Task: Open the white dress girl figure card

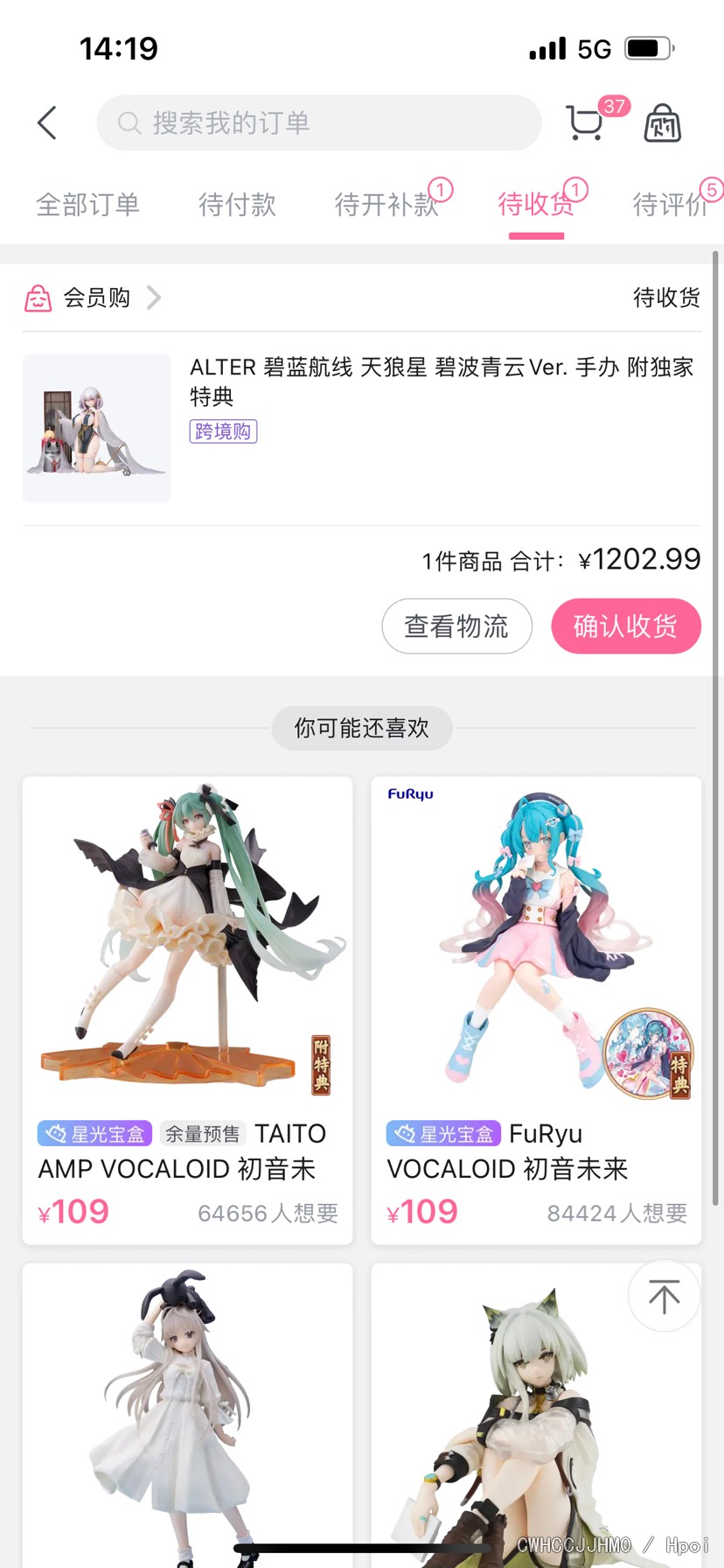Action: point(187,1415)
